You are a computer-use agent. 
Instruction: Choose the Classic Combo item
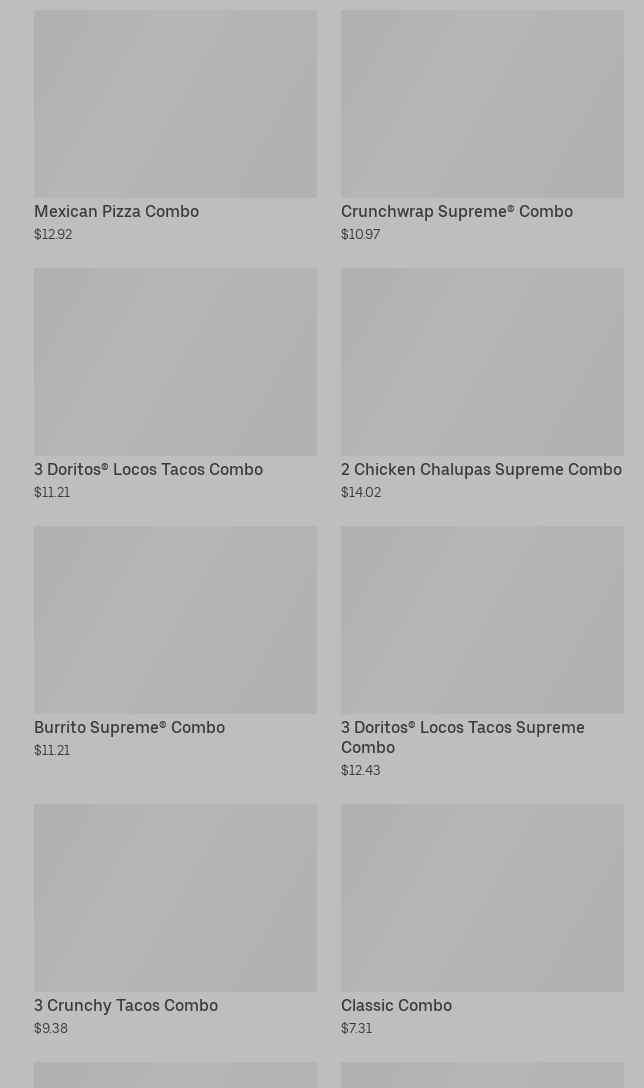(482, 920)
